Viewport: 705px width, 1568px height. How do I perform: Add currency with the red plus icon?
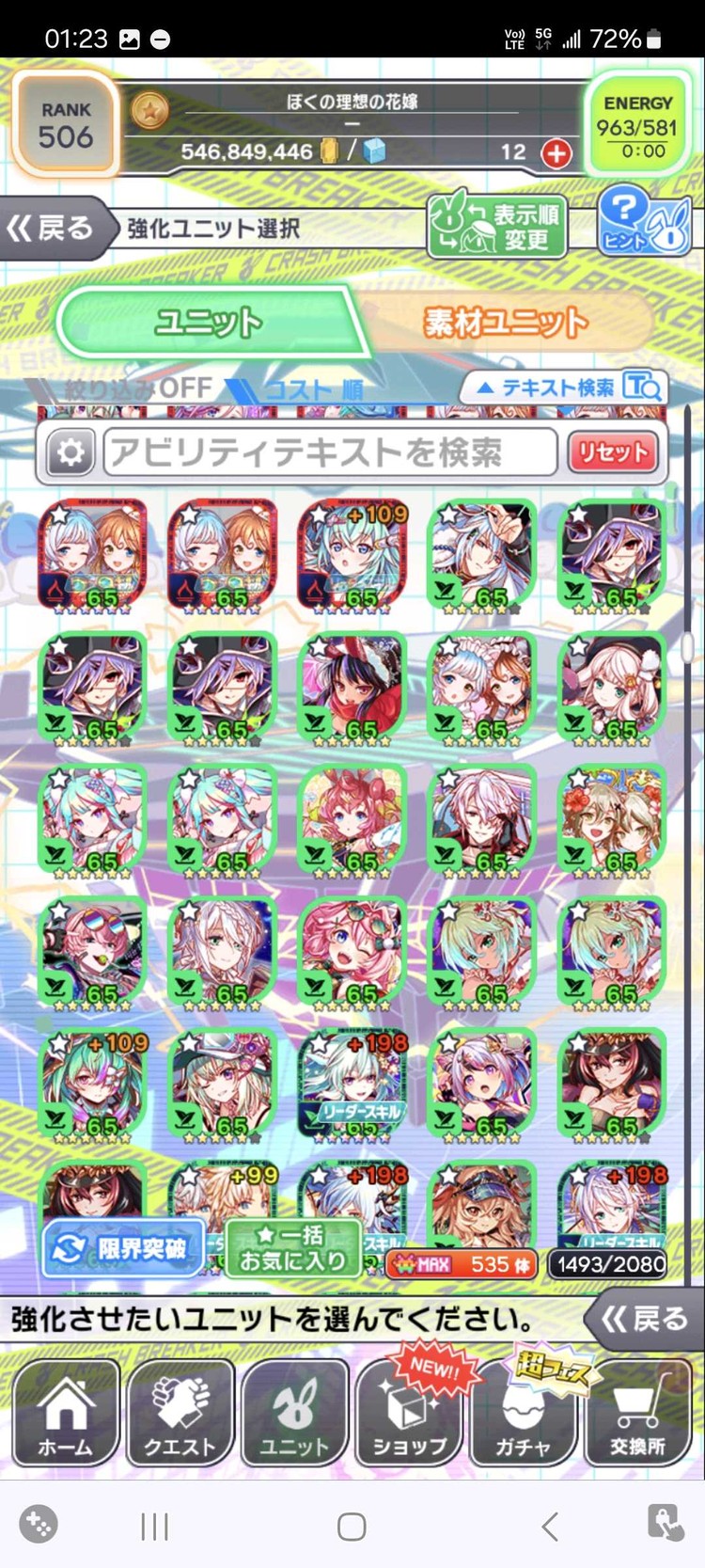(556, 152)
